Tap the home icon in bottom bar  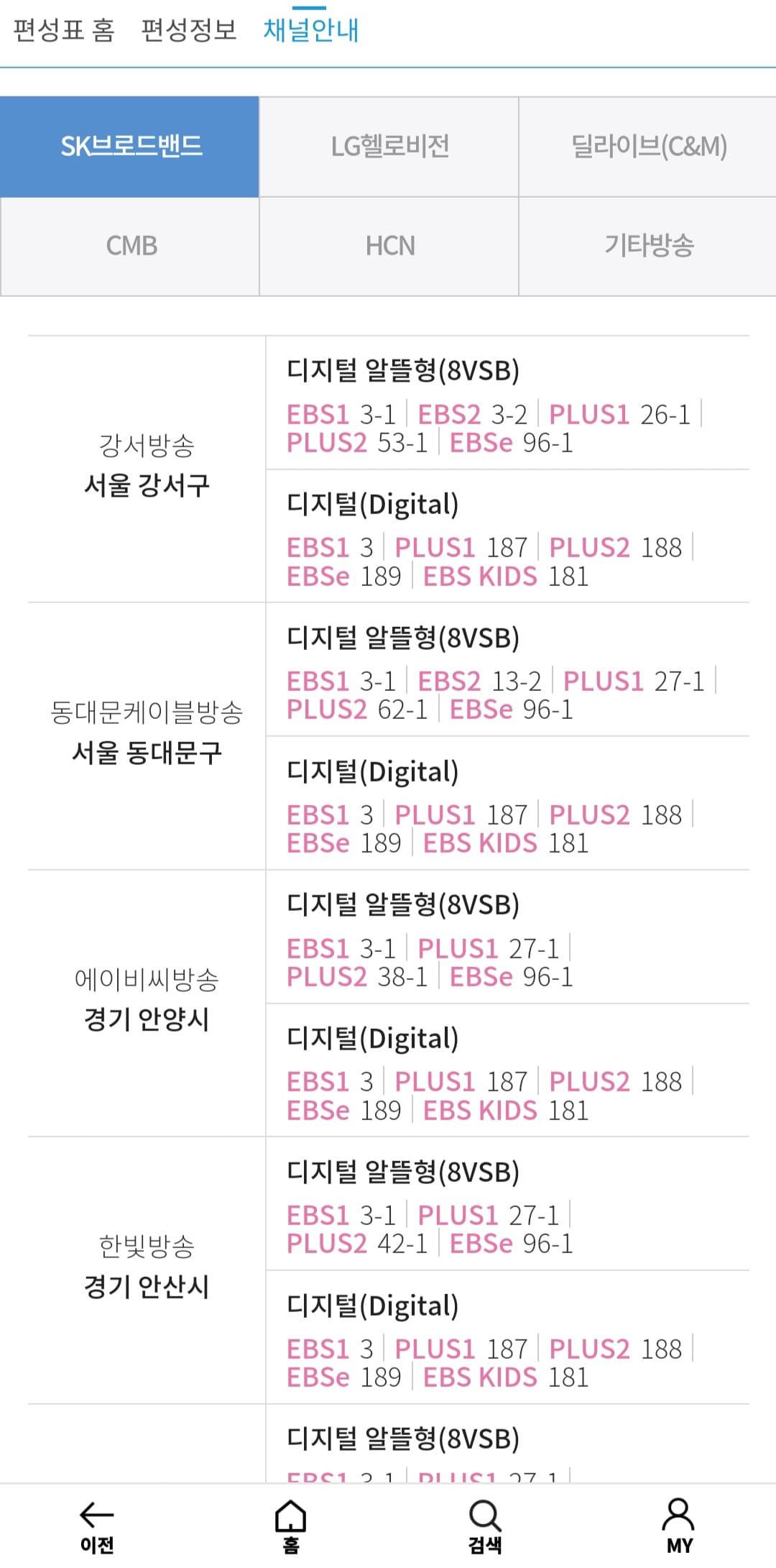coord(290,1510)
